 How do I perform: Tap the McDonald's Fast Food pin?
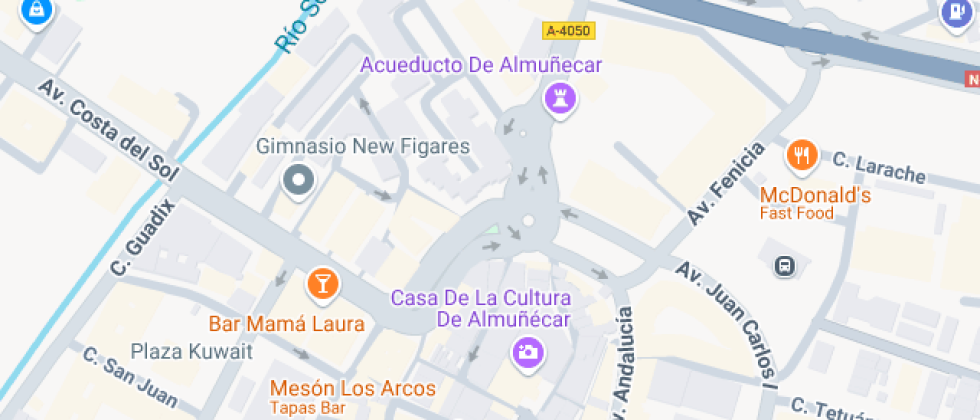coord(802,155)
